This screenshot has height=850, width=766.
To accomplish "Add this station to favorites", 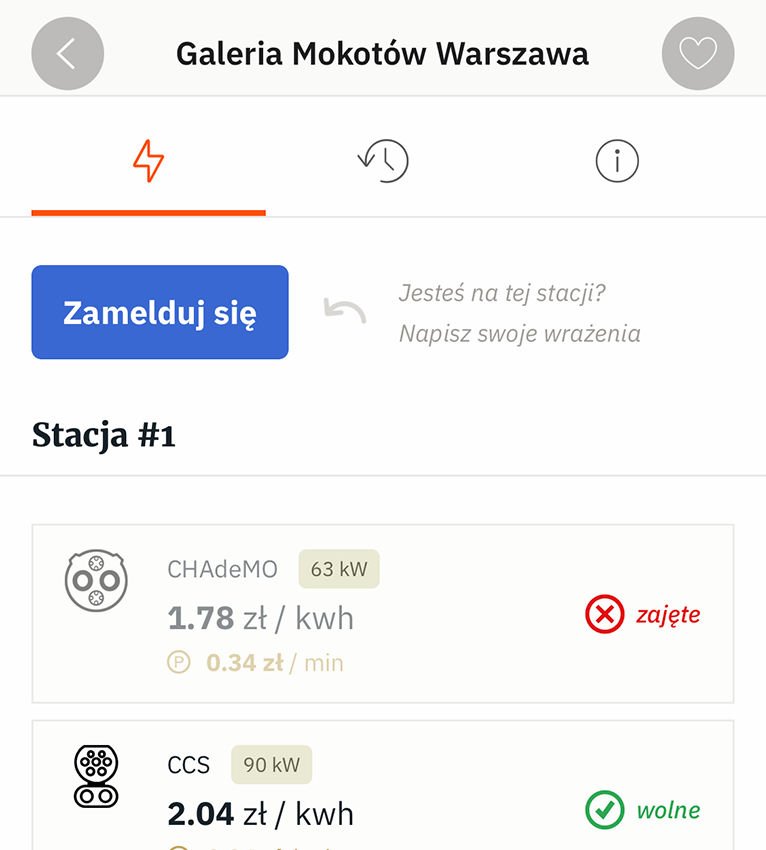I will 698,54.
